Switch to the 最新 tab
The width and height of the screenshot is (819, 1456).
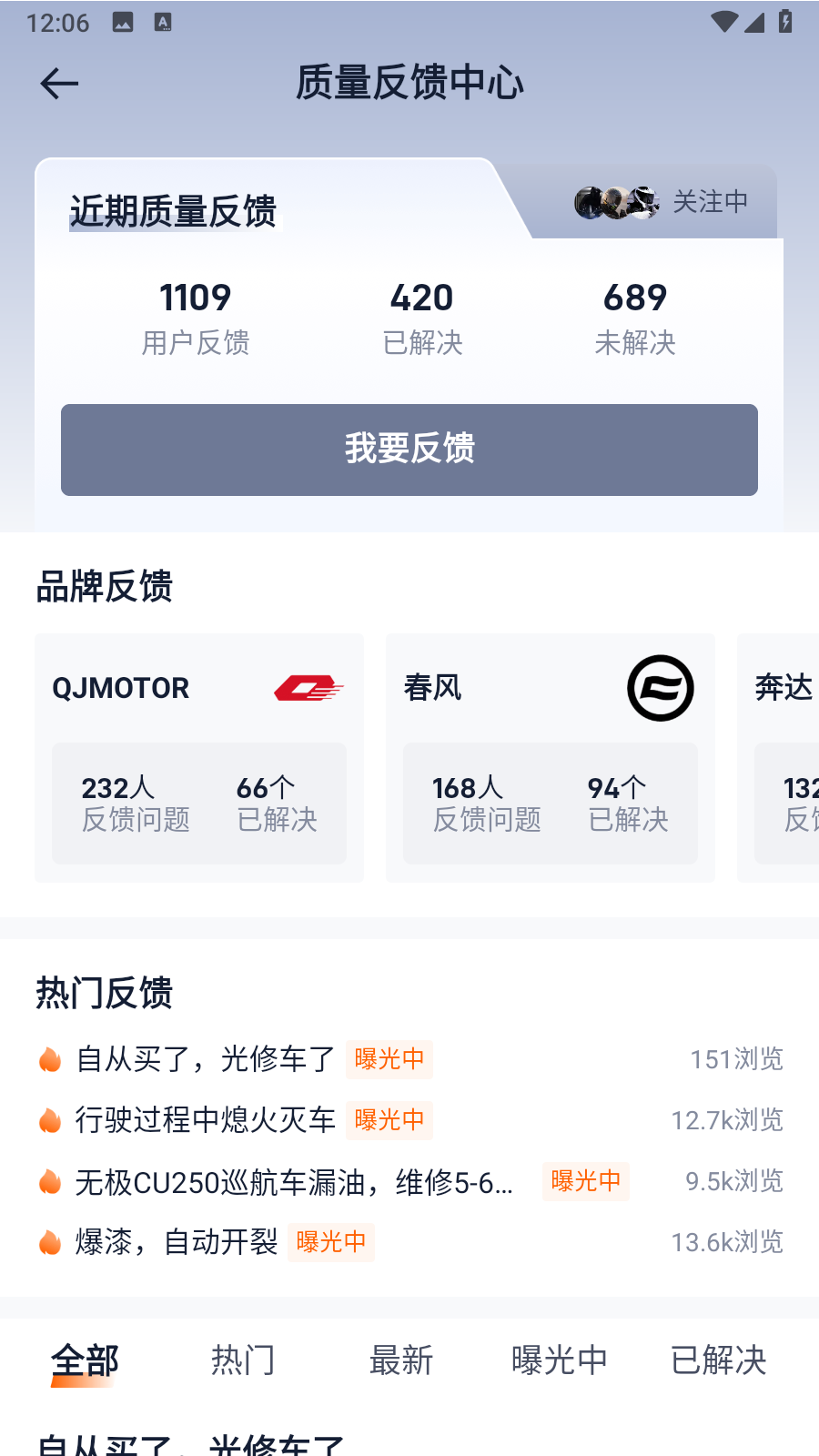pos(401,1361)
